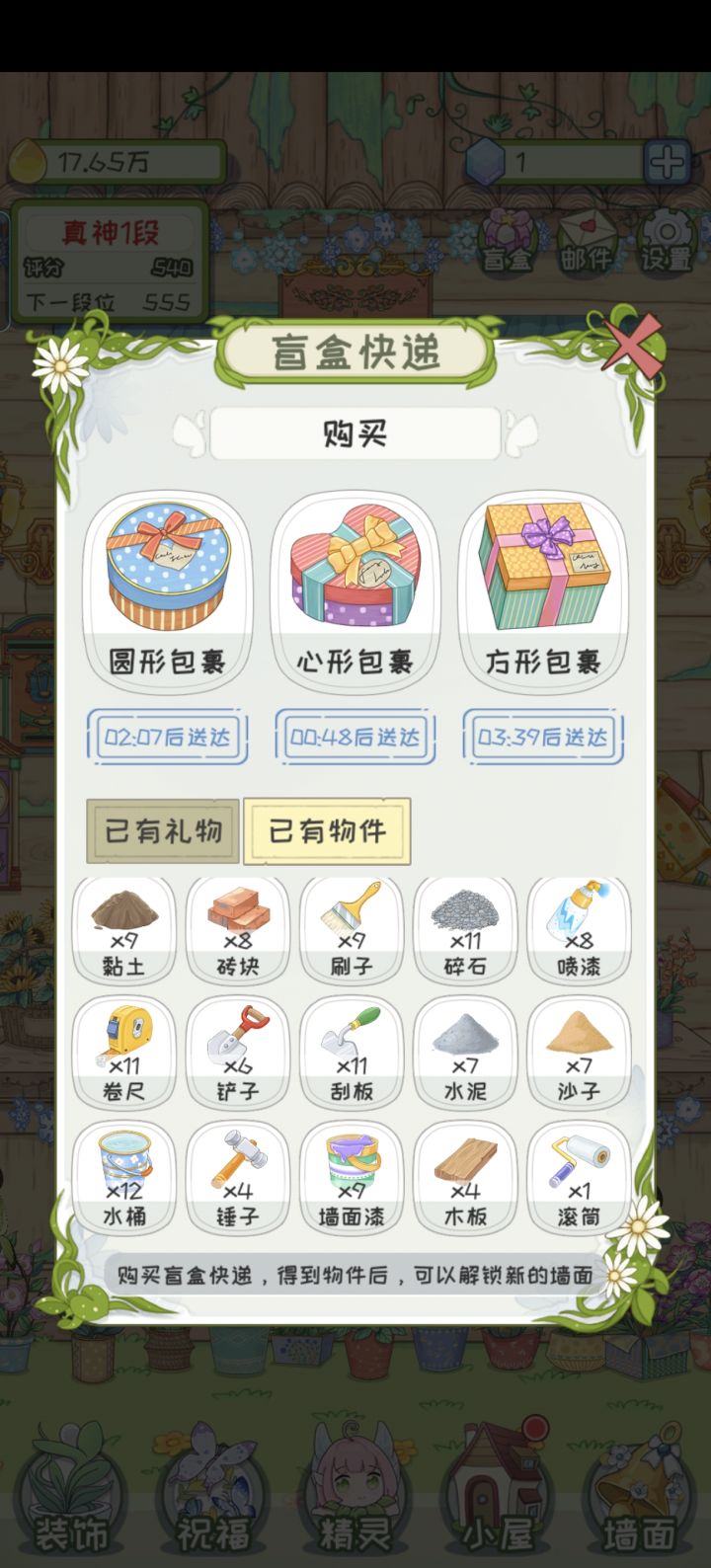Switch to the 已有物件 tab
This screenshot has width=711, height=1568.
[x=326, y=829]
